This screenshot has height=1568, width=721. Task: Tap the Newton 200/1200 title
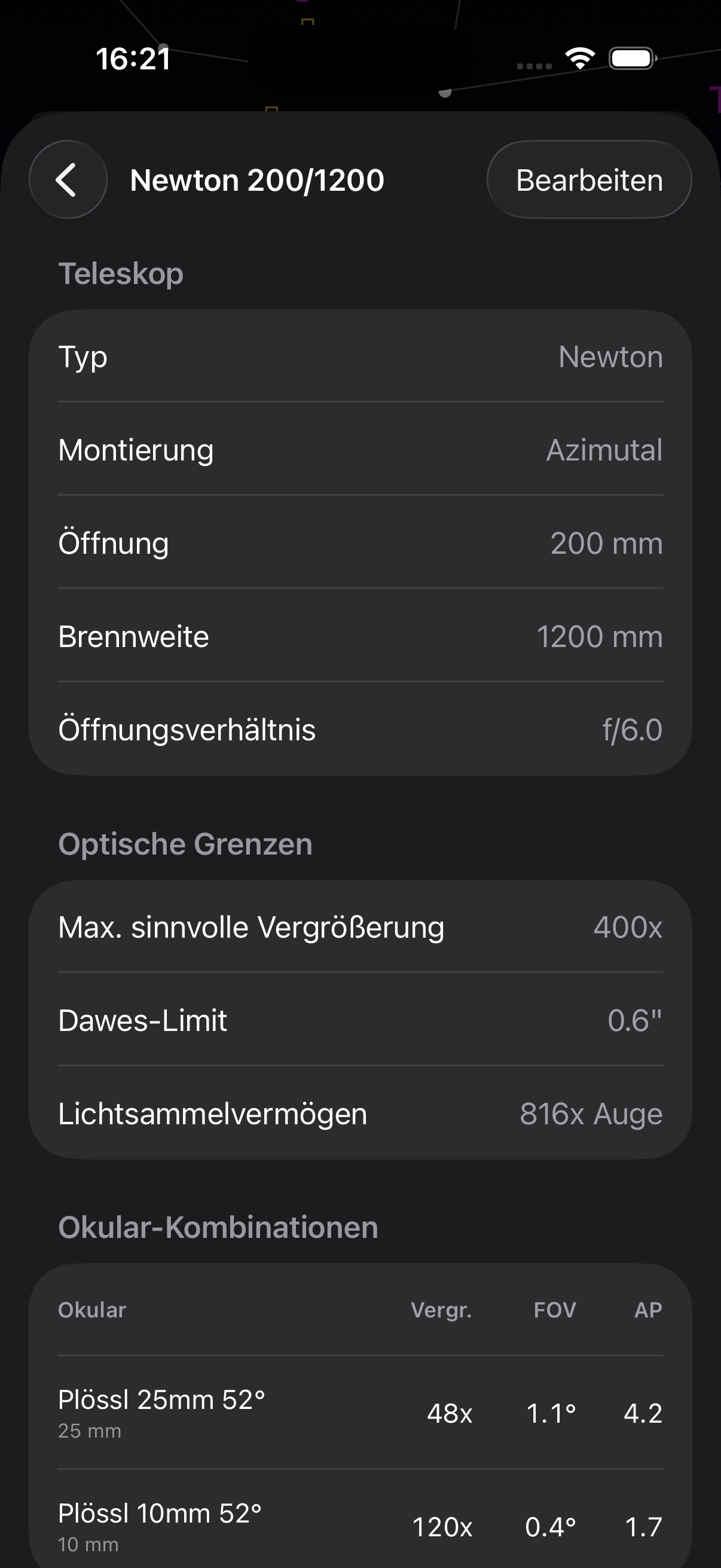(257, 179)
